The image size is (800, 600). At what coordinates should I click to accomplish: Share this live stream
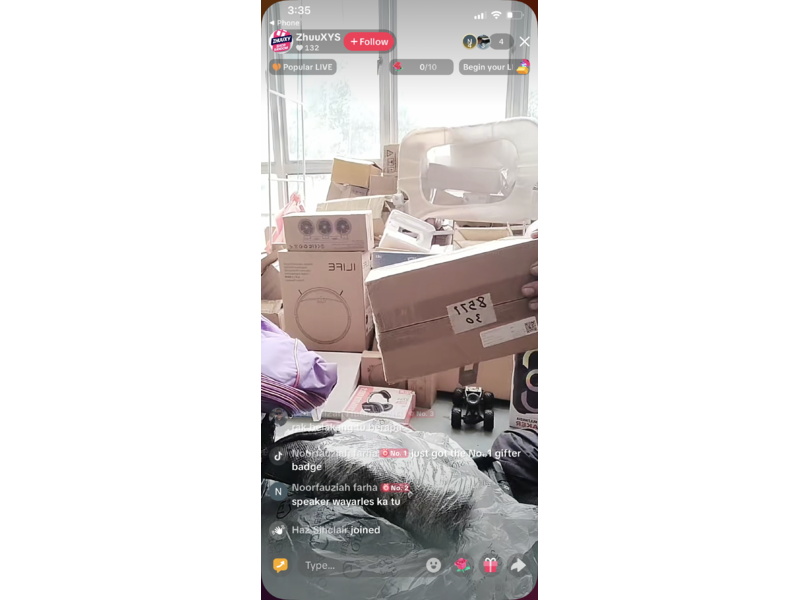coord(518,565)
